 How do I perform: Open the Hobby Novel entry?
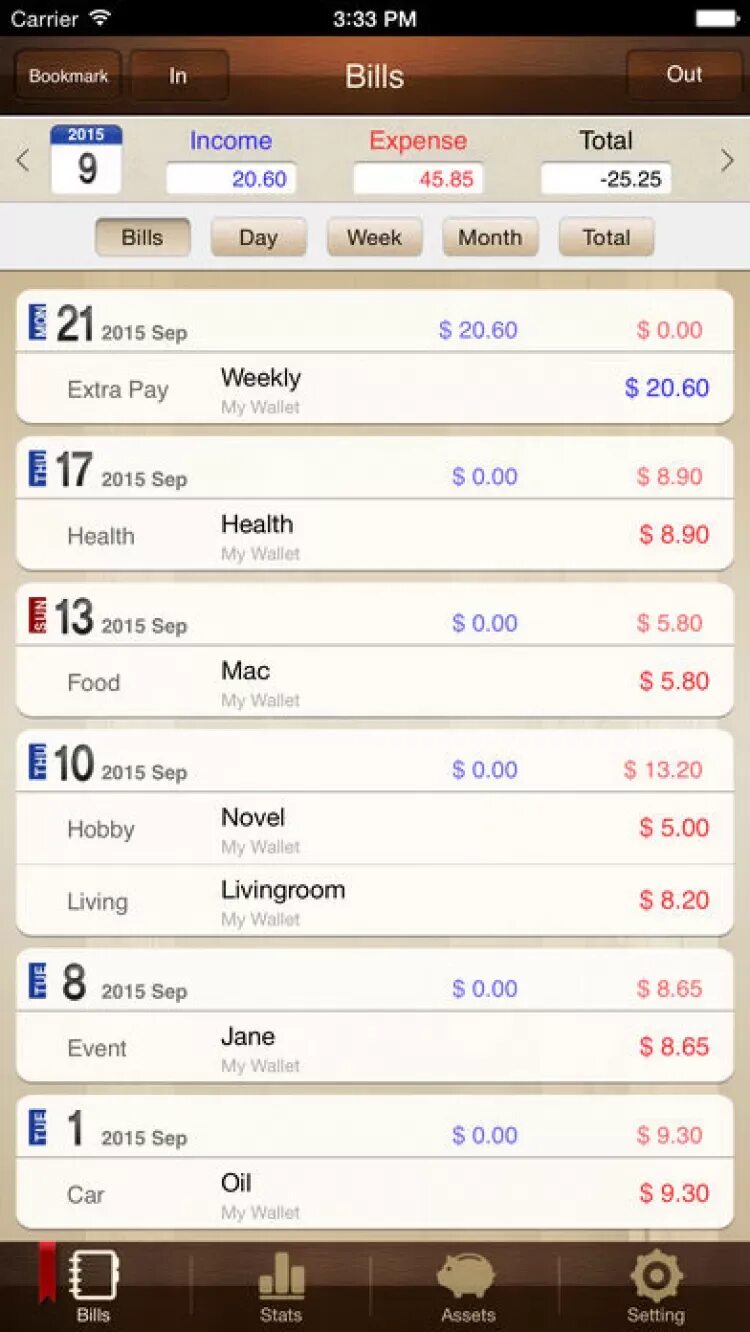(x=375, y=829)
